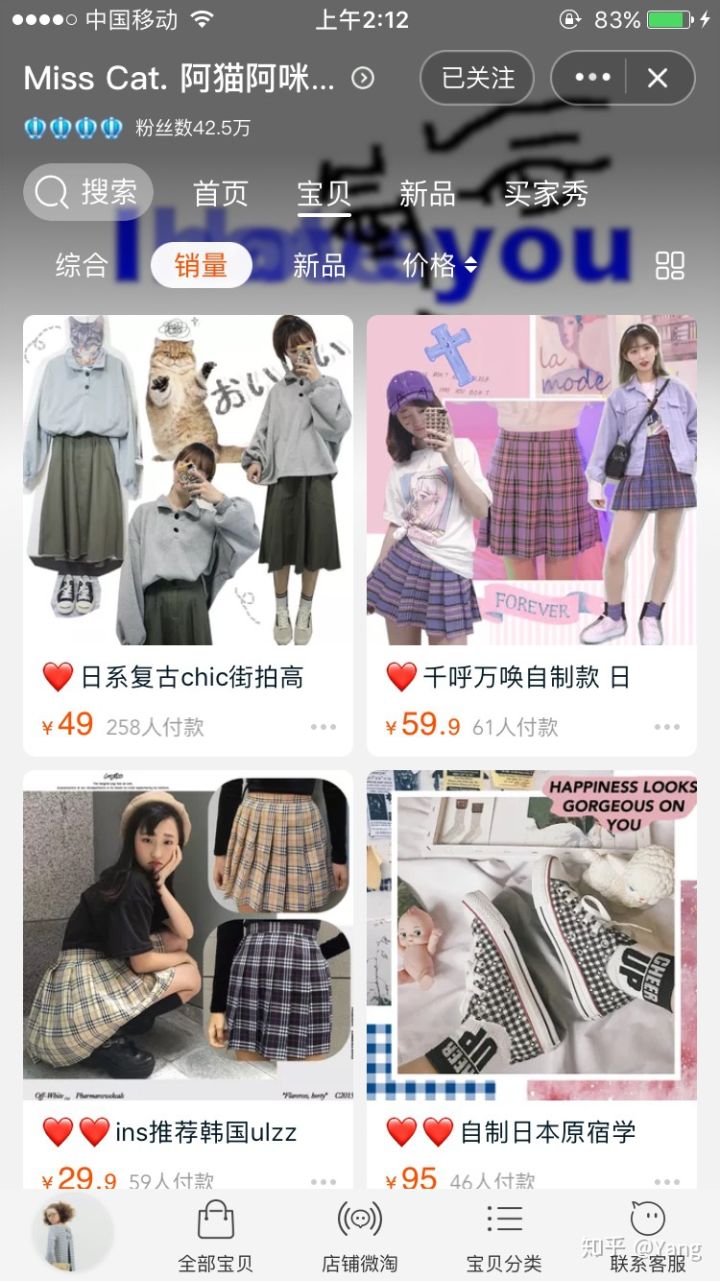Tap the 已关注 follow button

(478, 78)
